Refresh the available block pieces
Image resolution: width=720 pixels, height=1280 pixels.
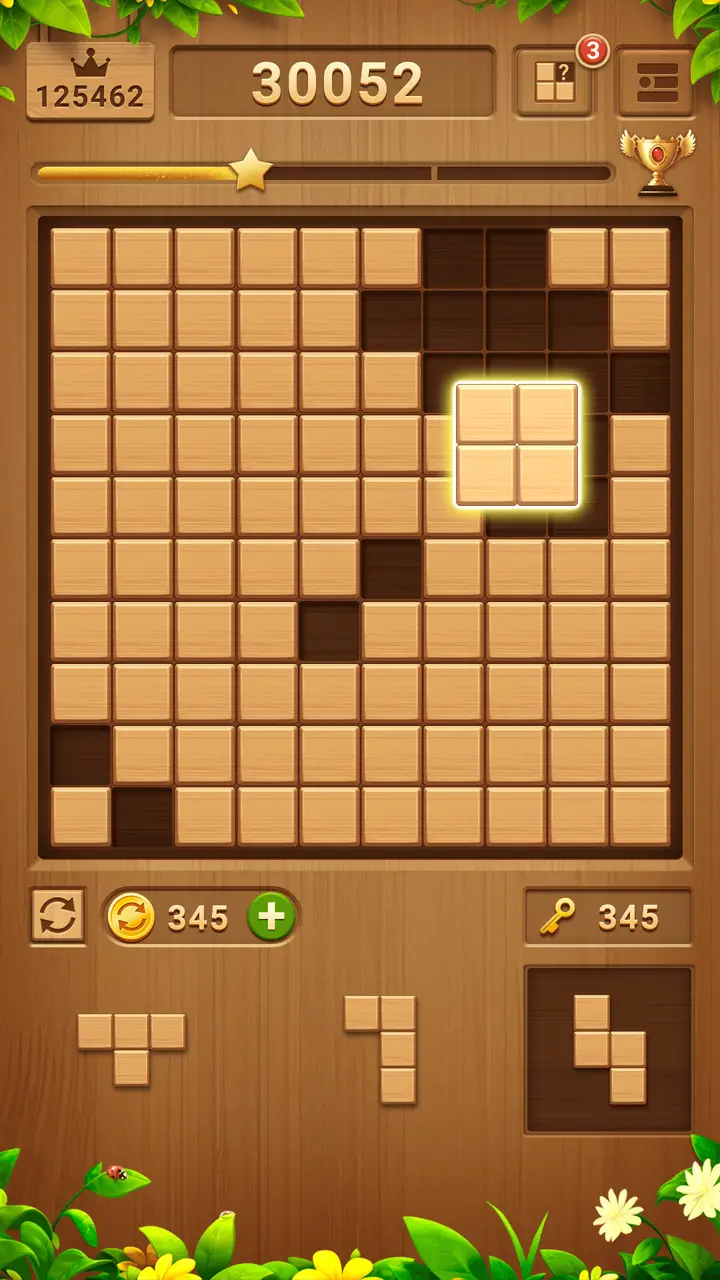click(58, 916)
